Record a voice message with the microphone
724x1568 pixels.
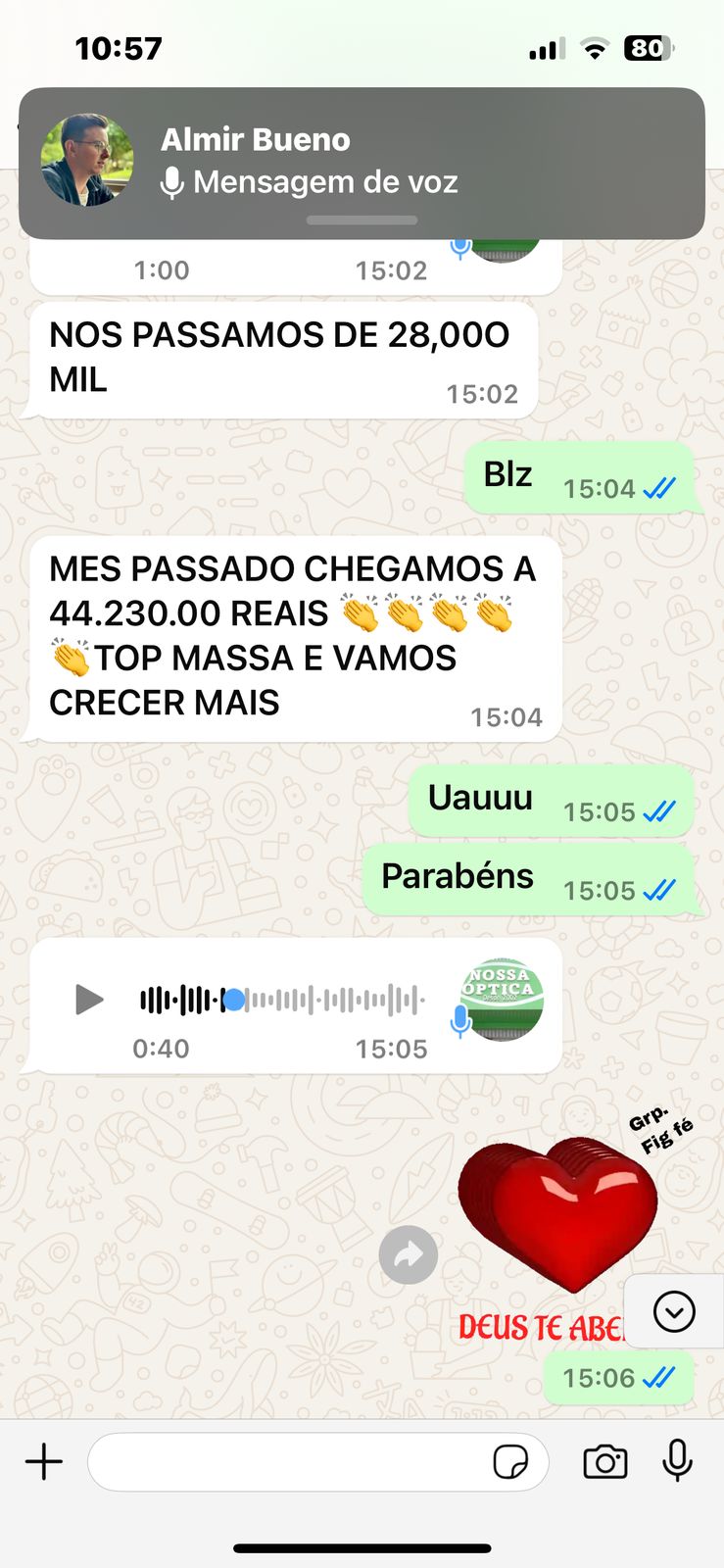677,1461
